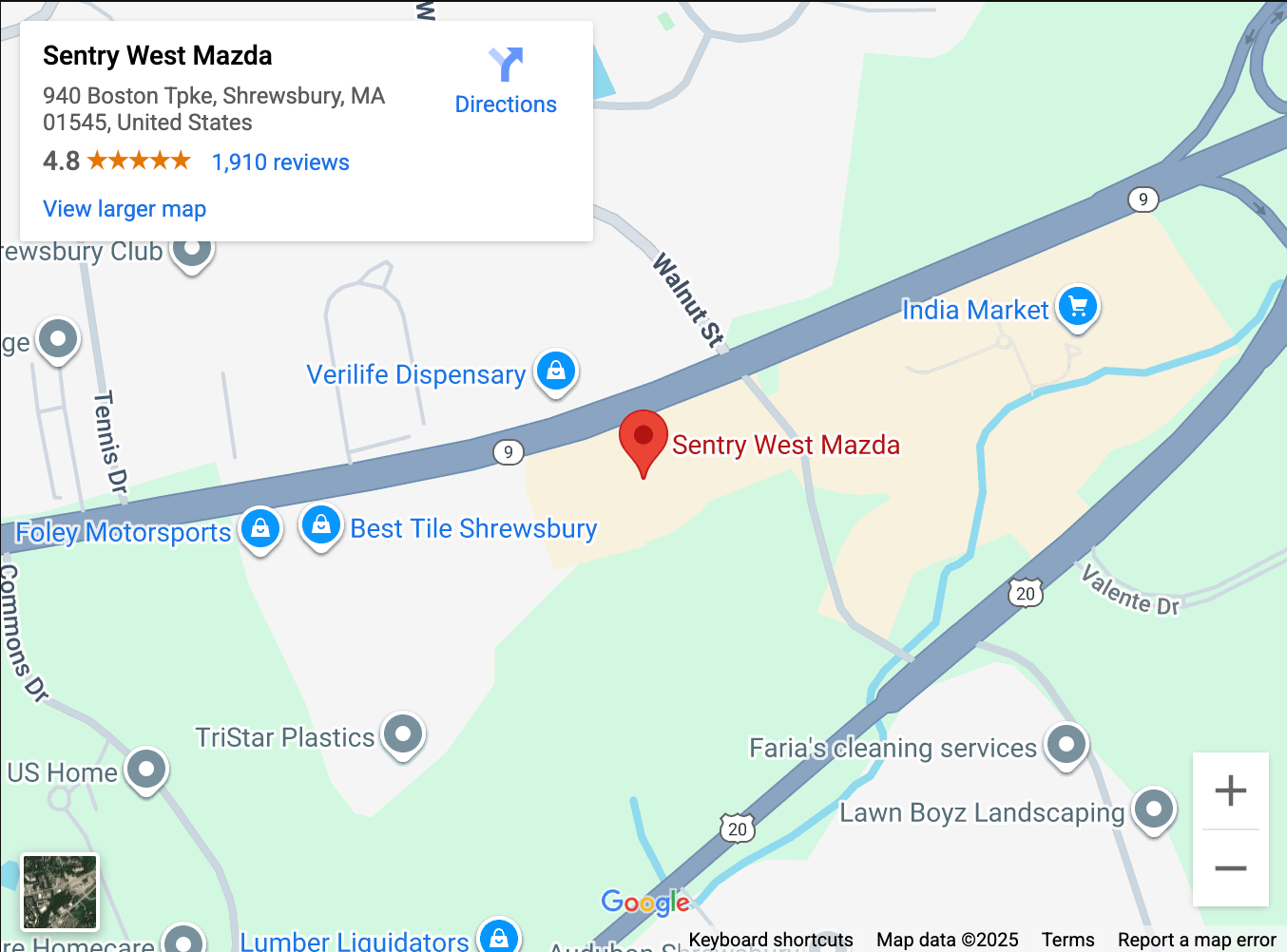1287x952 pixels.
Task: Tap Lawn Boyz Landscaping marker
Action: coord(1154,810)
